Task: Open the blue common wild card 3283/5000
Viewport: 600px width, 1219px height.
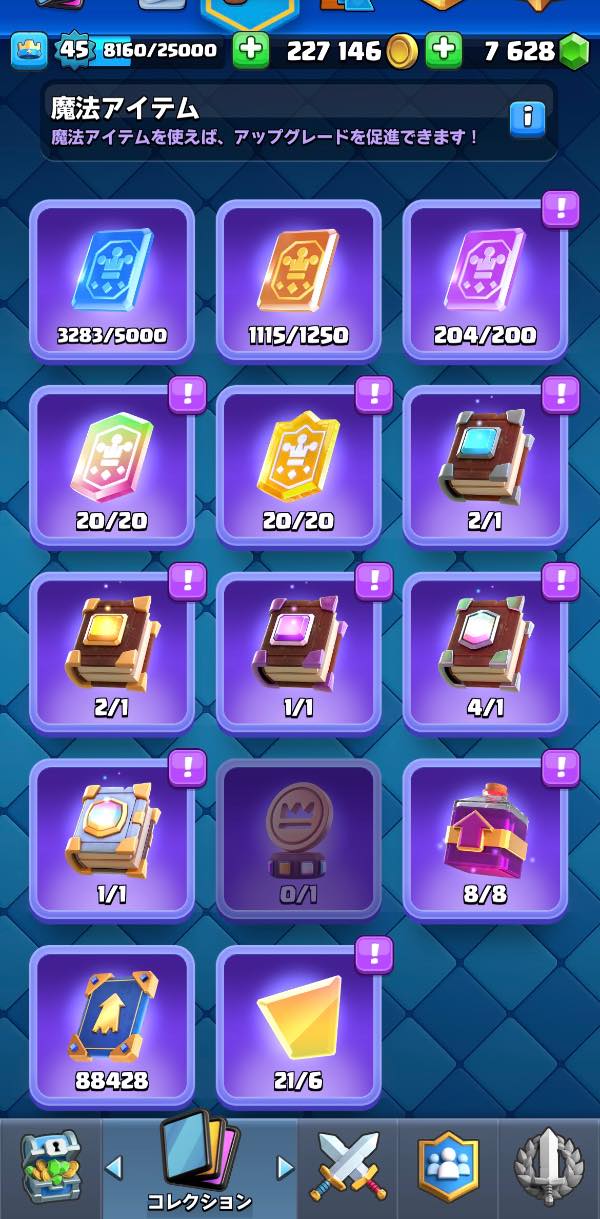Action: click(112, 280)
